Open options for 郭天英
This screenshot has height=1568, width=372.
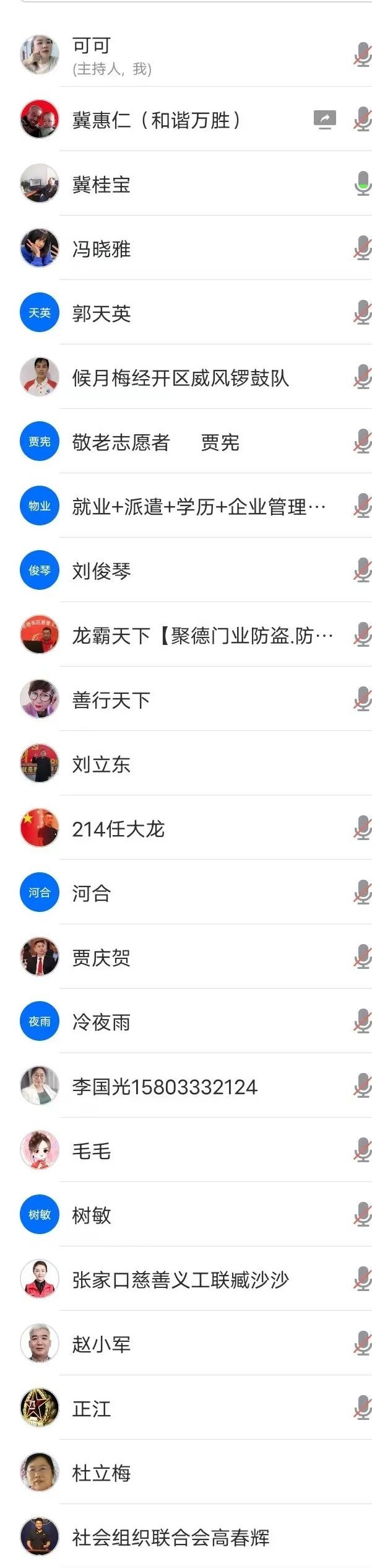(186, 313)
